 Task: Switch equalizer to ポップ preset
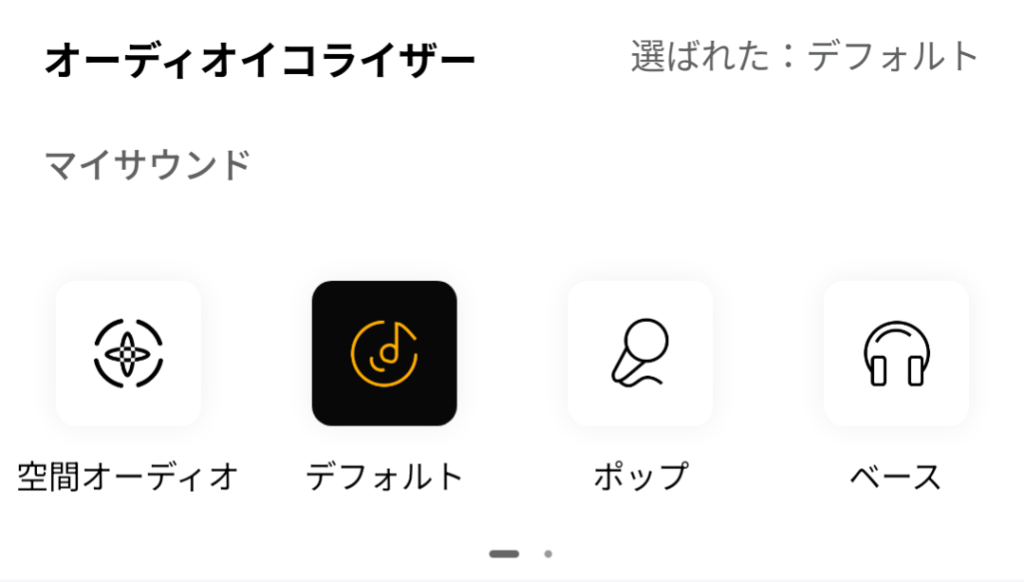click(640, 353)
